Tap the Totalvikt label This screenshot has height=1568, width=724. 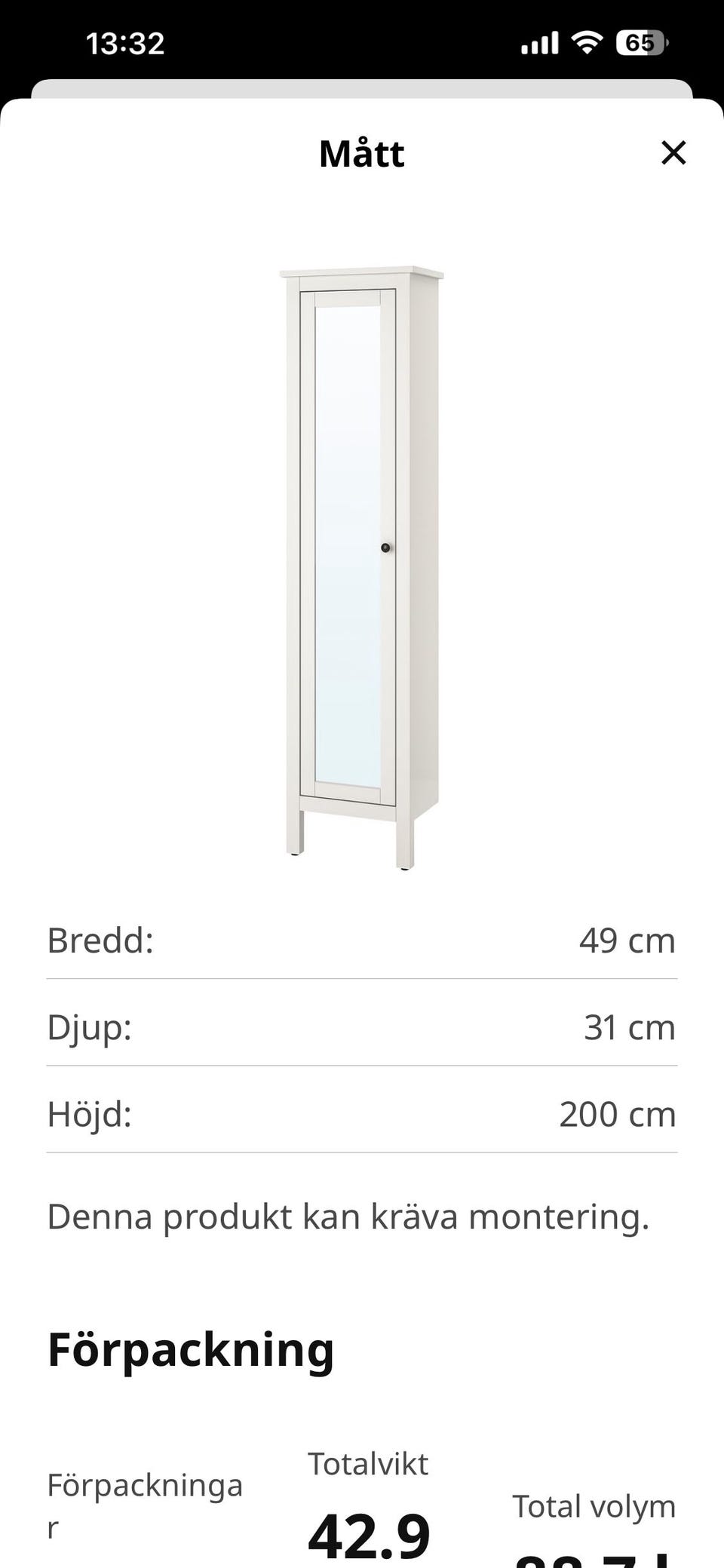tap(367, 1463)
